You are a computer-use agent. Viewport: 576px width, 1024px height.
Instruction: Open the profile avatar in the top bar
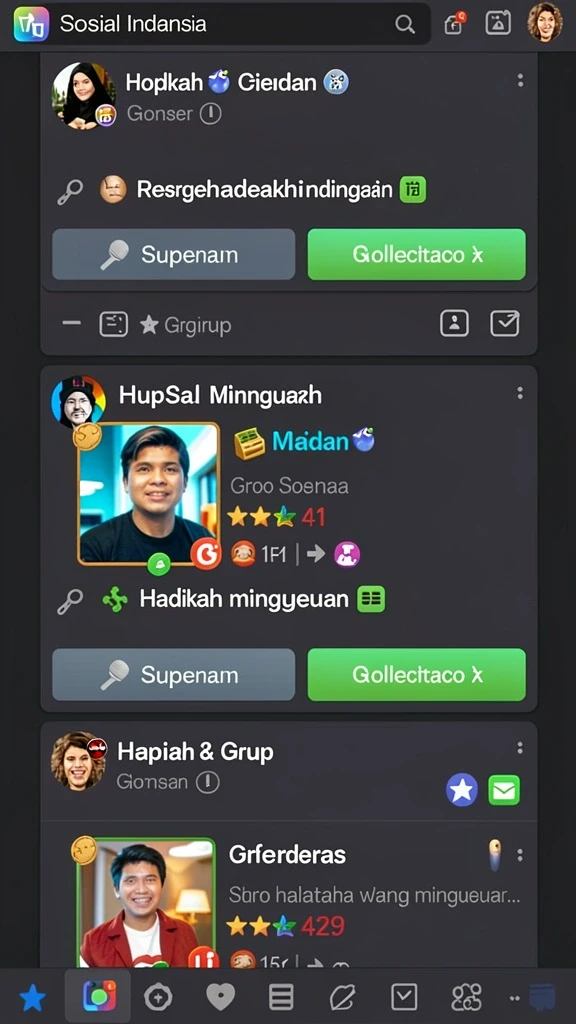pos(545,23)
